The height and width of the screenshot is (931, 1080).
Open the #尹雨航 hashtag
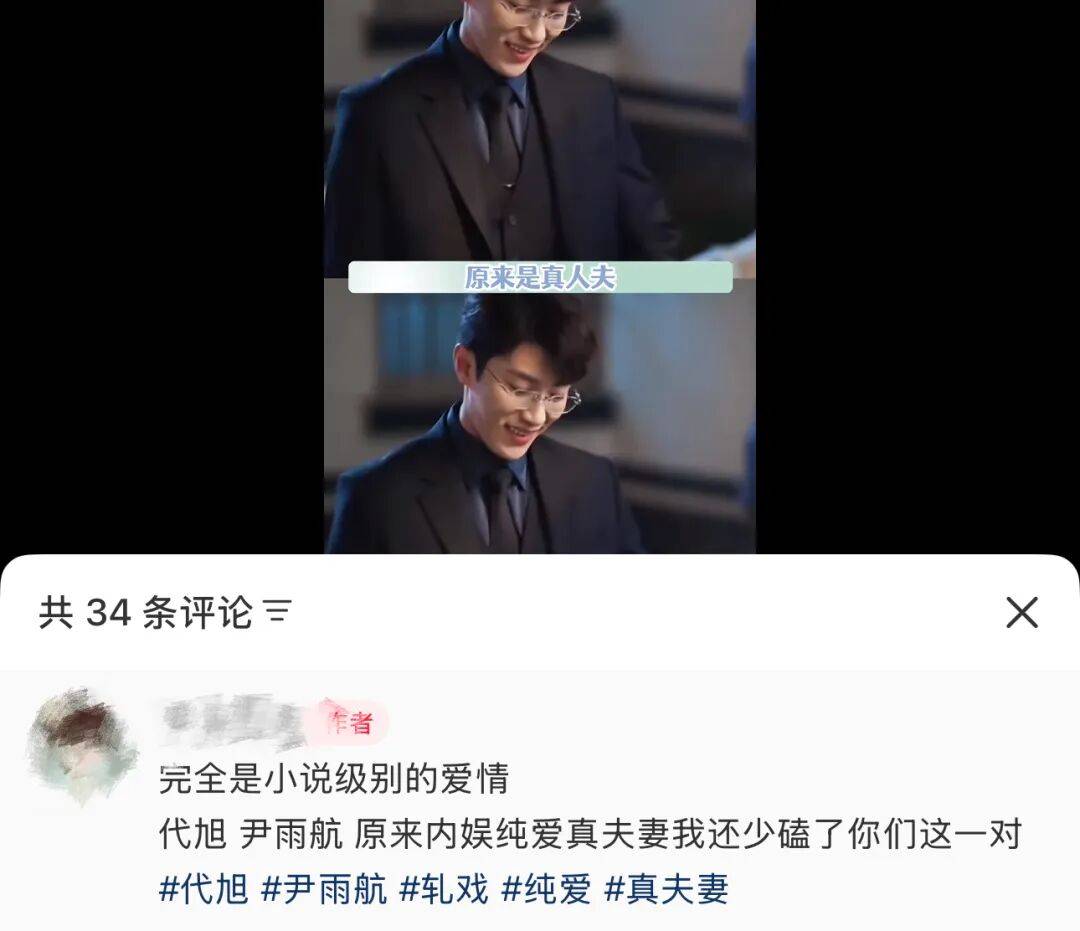click(323, 888)
